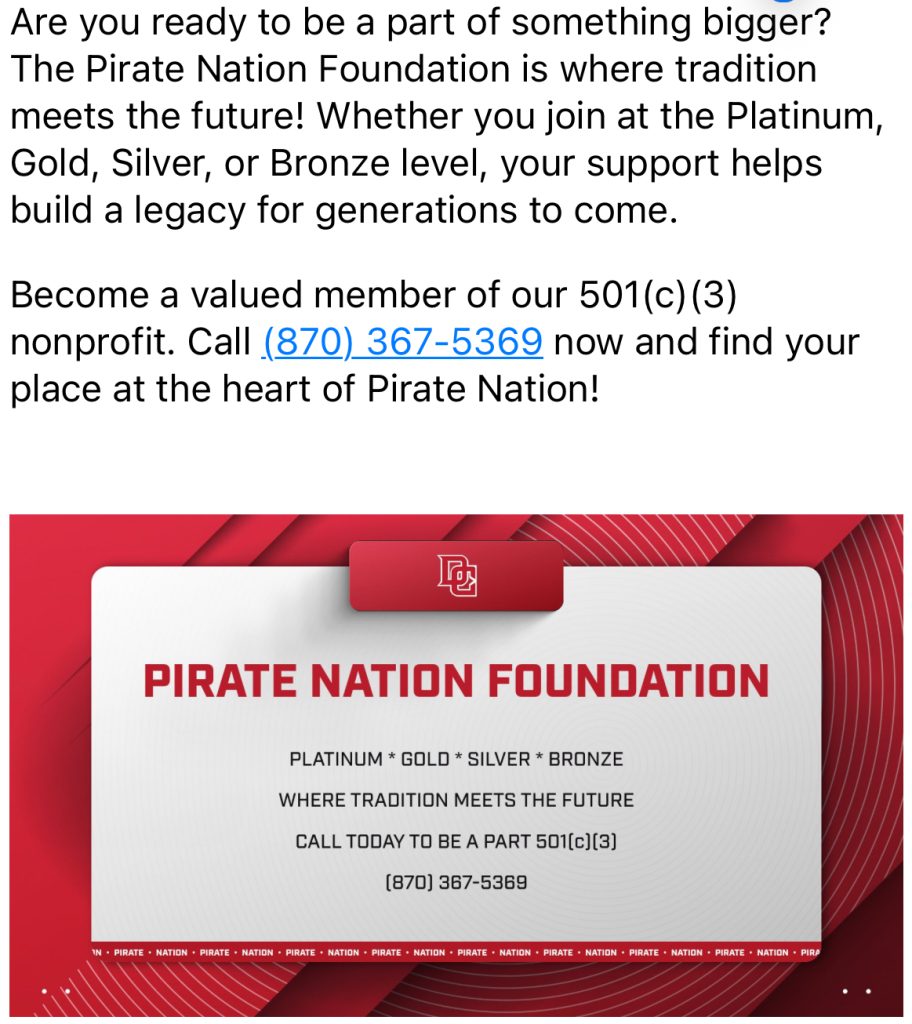Open the Pirate Nation Foundation image
Image resolution: width=912 pixels, height=1024 pixels.
pyautogui.click(x=456, y=764)
